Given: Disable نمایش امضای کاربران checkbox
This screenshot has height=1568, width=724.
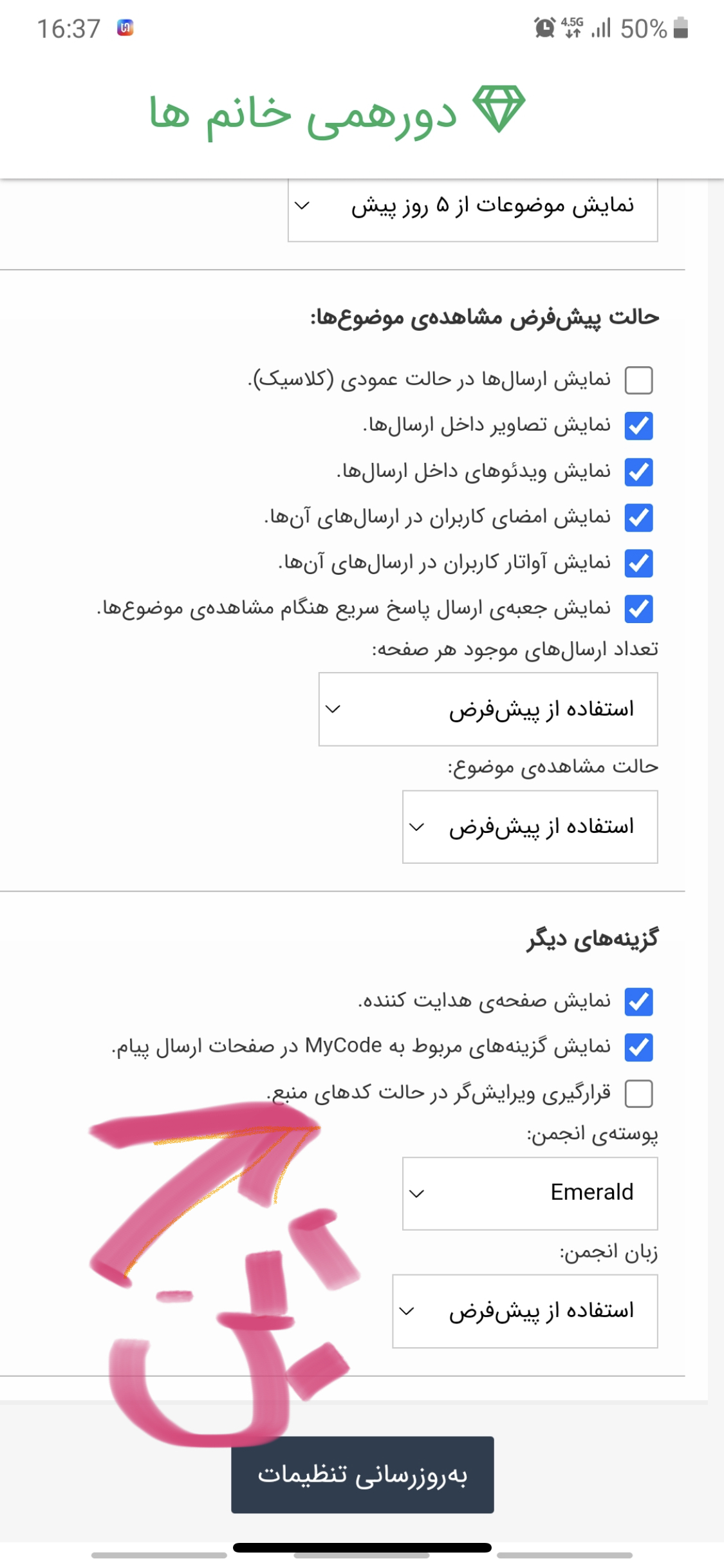Looking at the screenshot, I should pos(638,518).
